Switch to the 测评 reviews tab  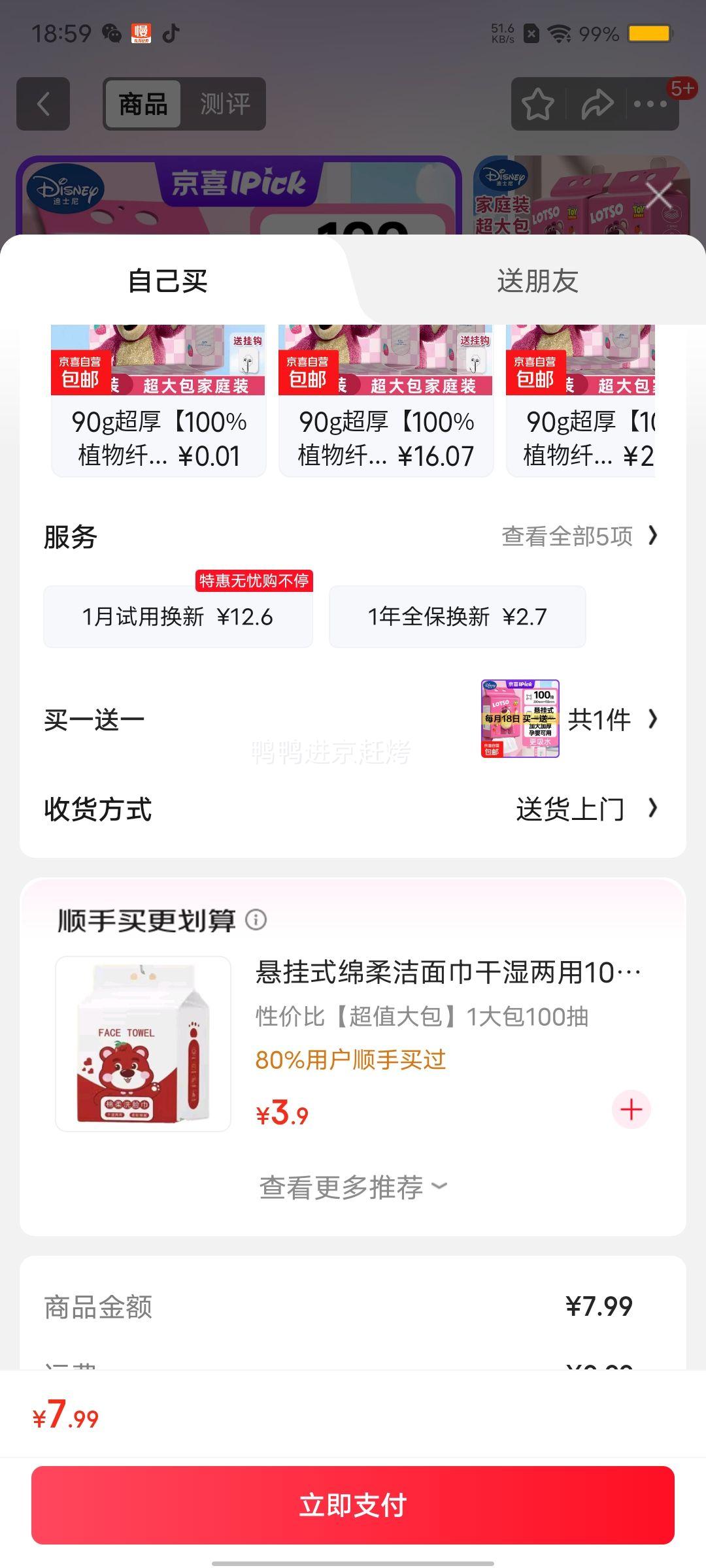coord(225,104)
